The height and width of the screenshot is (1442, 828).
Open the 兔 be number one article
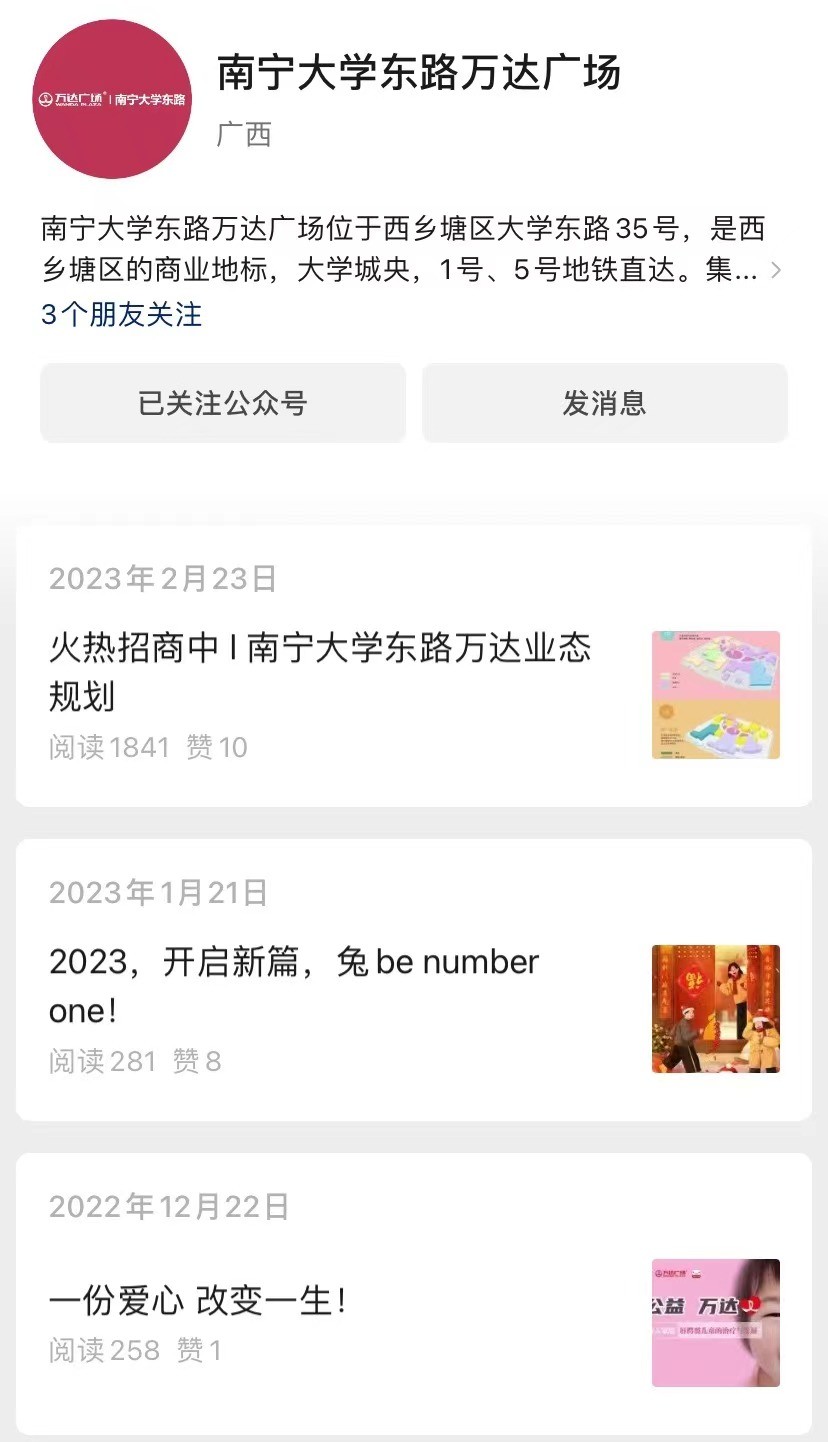(294, 985)
